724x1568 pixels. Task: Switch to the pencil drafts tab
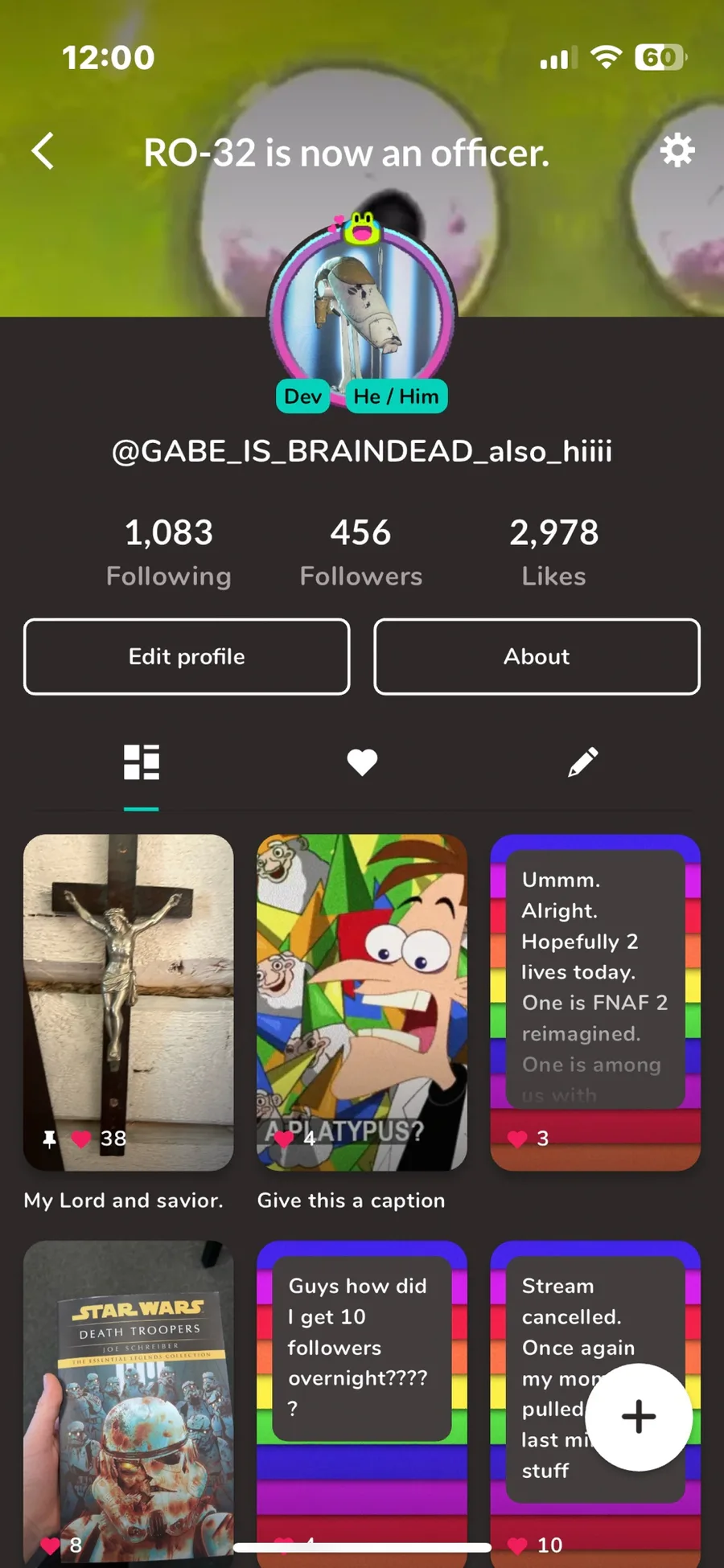[582, 762]
